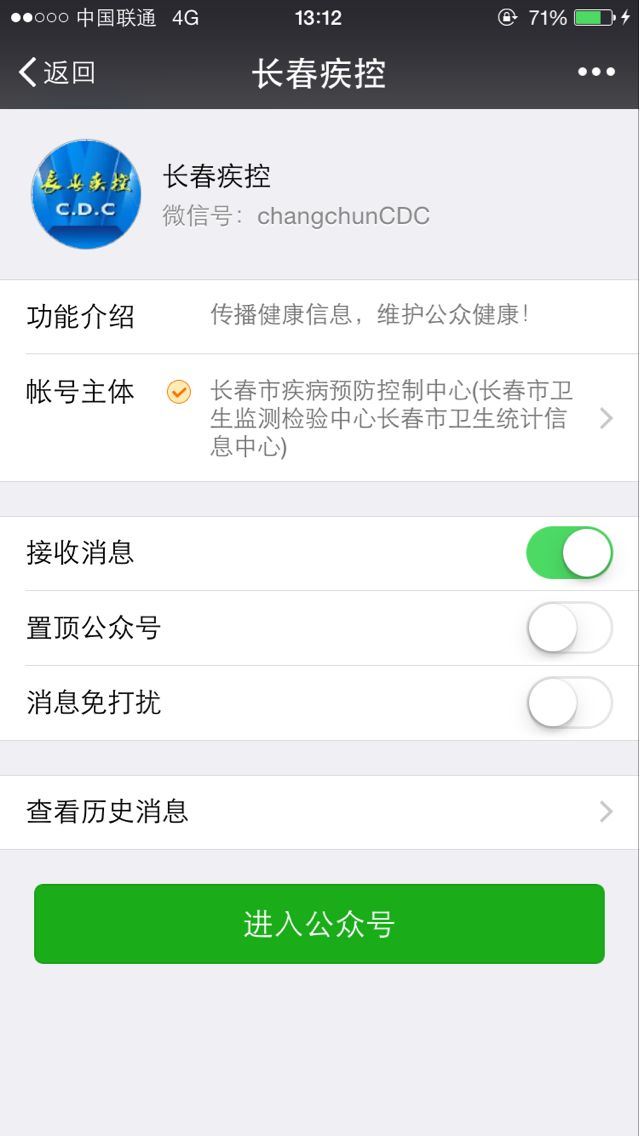View the 长春疾控 profile avatar

click(x=86, y=194)
